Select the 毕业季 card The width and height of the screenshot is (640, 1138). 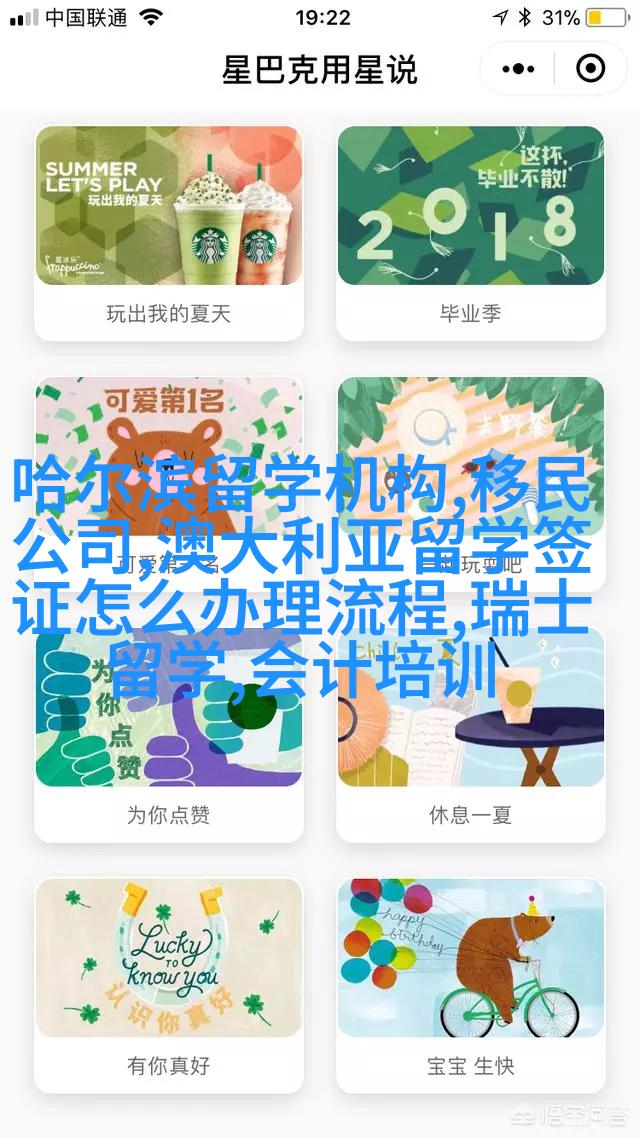[471, 232]
